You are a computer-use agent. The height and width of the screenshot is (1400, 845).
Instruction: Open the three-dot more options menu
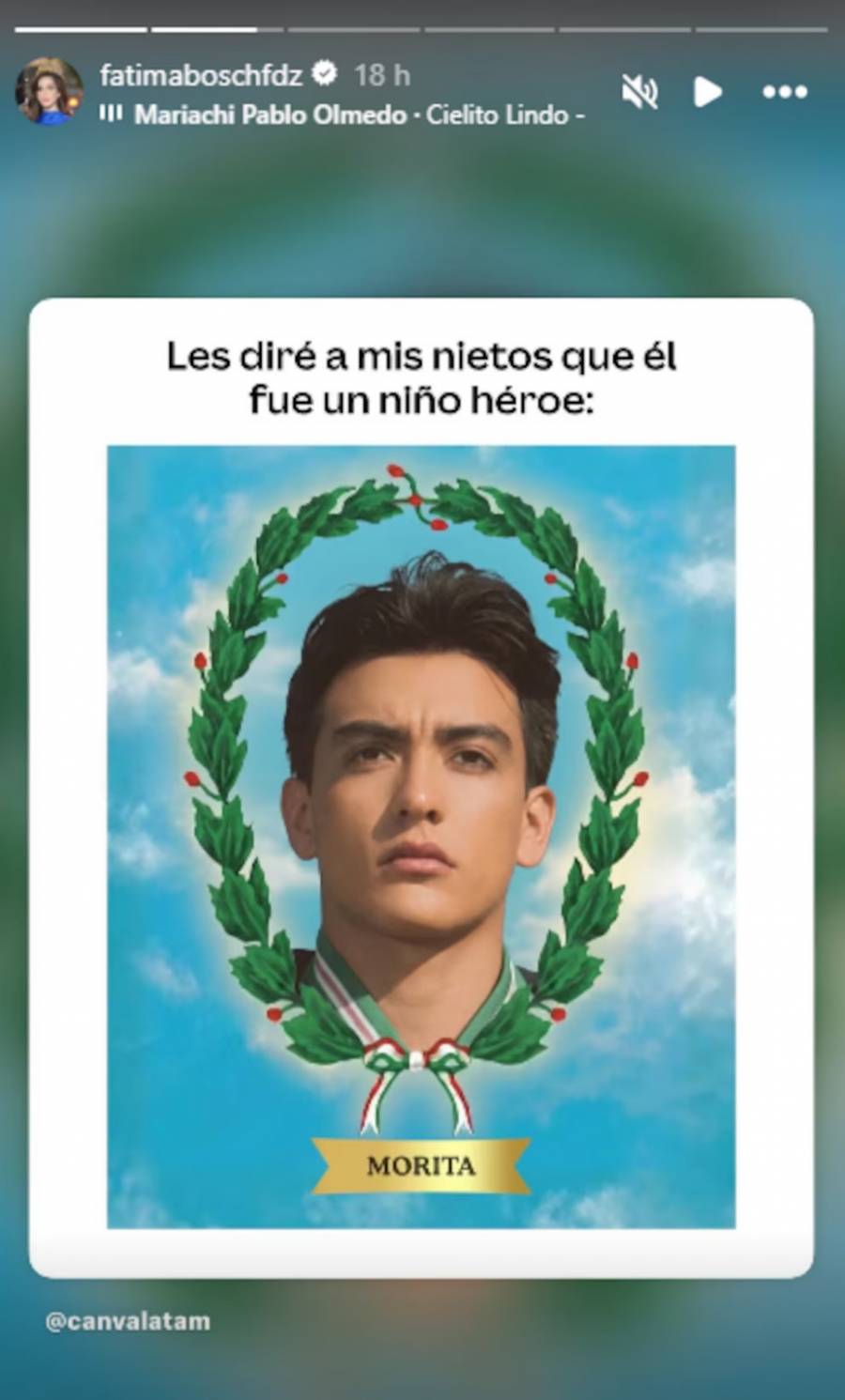point(785,92)
